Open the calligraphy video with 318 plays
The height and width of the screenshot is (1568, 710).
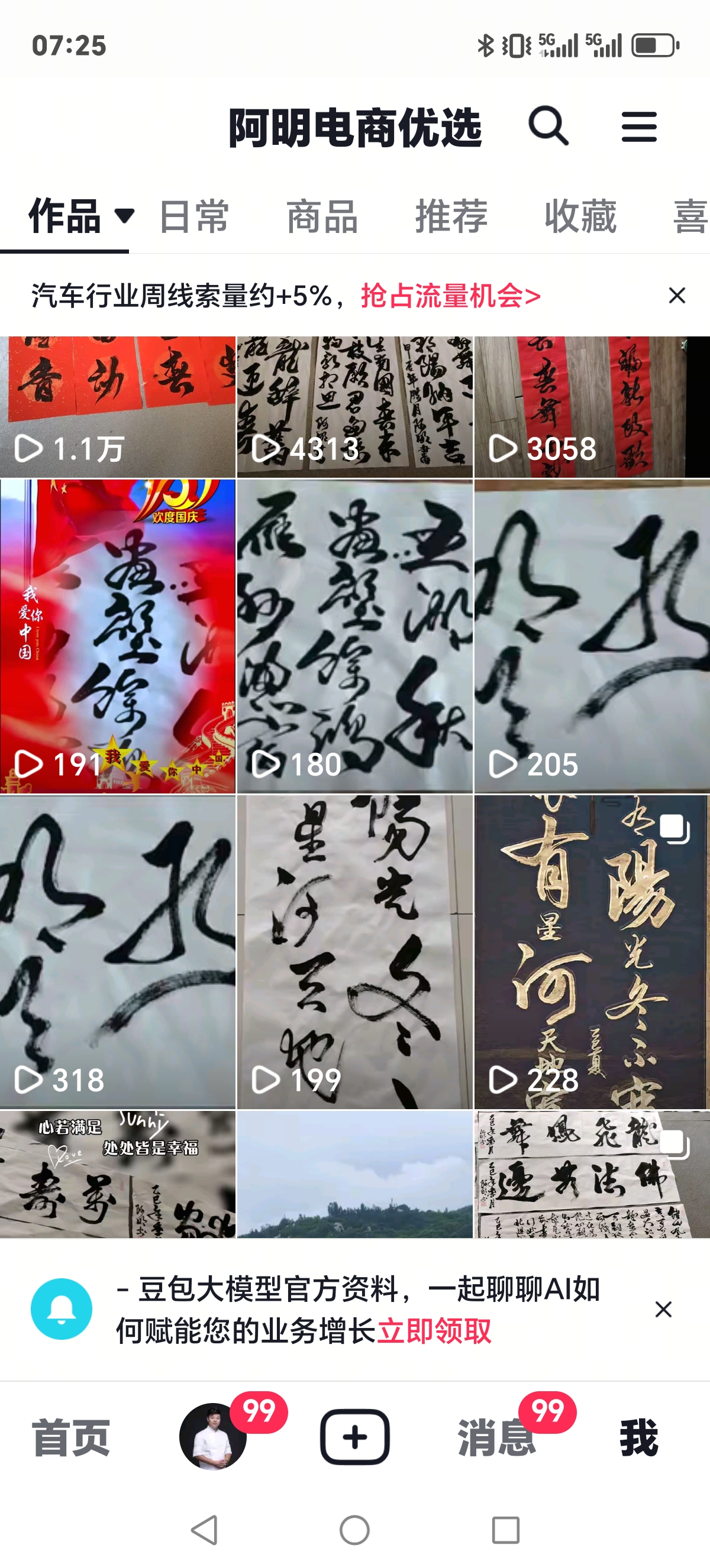[118, 951]
